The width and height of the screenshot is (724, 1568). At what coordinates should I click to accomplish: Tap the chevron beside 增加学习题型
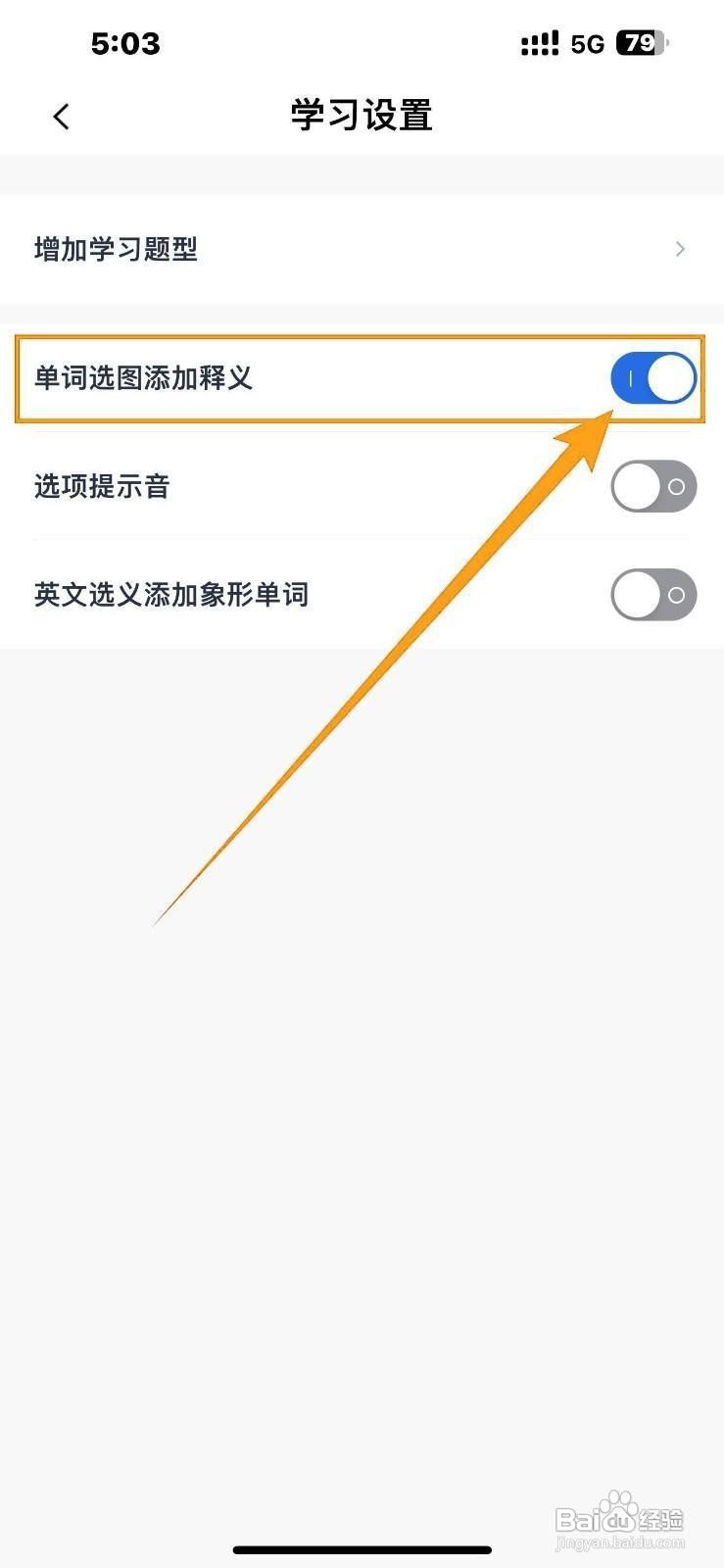point(681,249)
